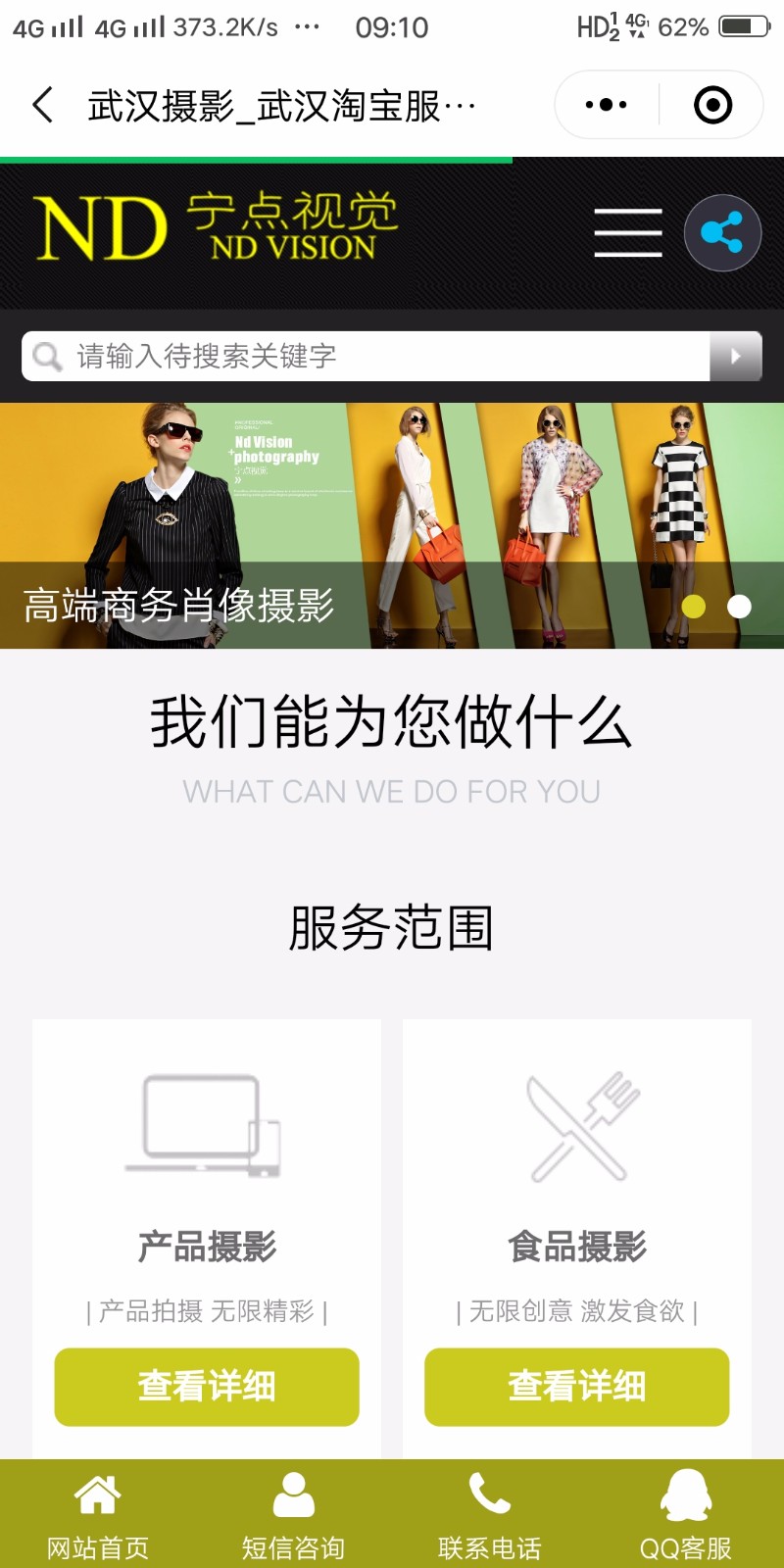View details for 产品摄影

tap(207, 1387)
